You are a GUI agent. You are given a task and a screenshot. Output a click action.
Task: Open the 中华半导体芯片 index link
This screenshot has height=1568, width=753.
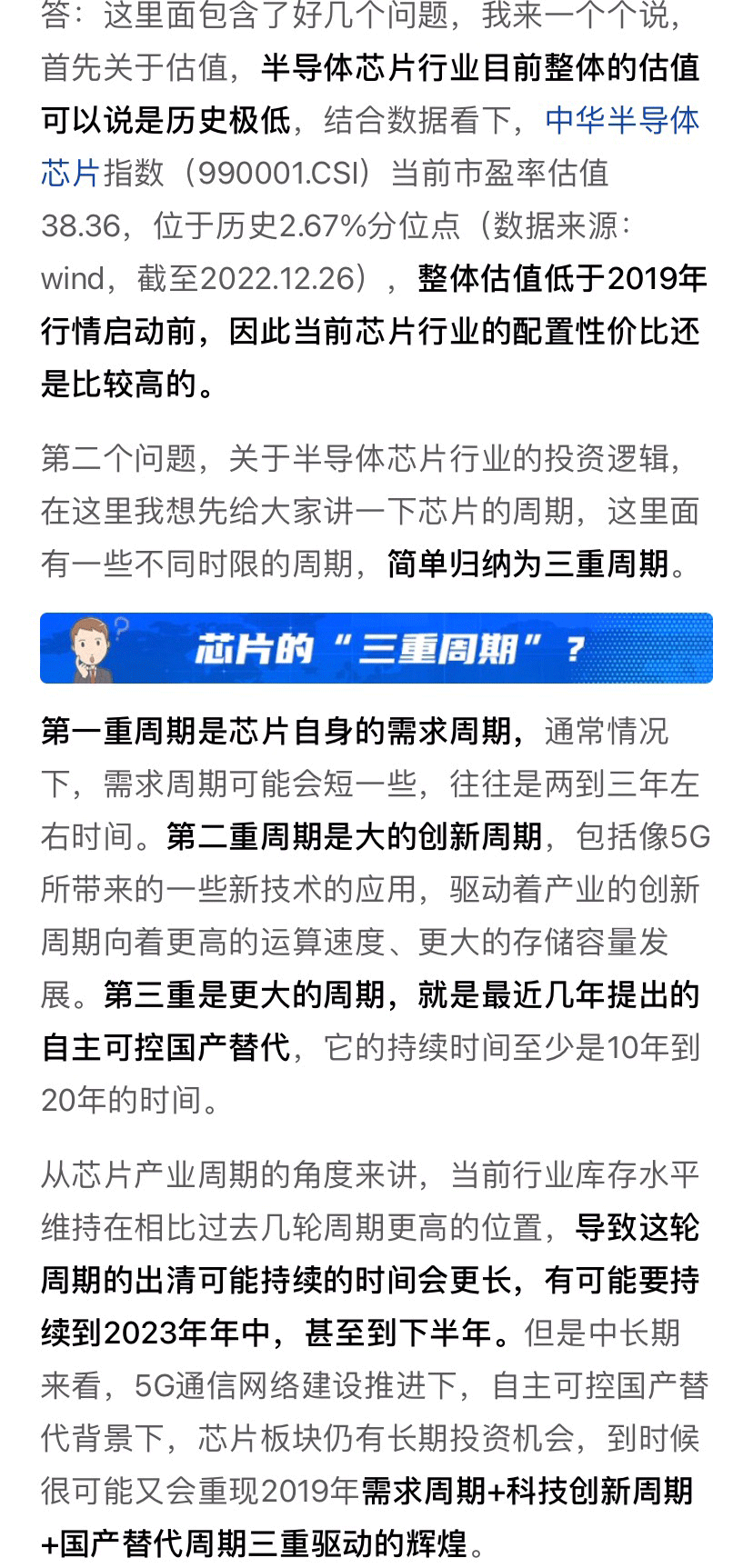[x=622, y=121]
